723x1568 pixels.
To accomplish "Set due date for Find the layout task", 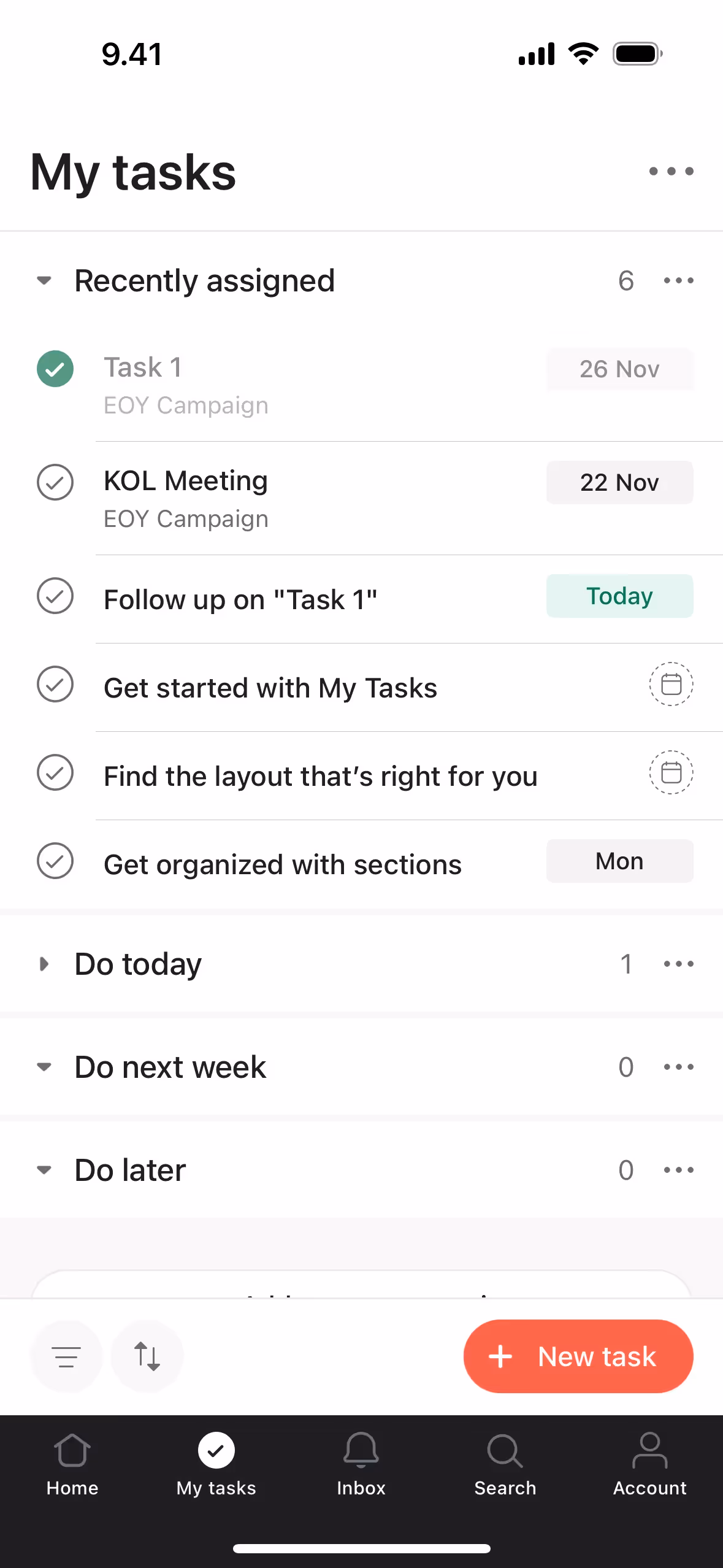I will click(x=671, y=772).
